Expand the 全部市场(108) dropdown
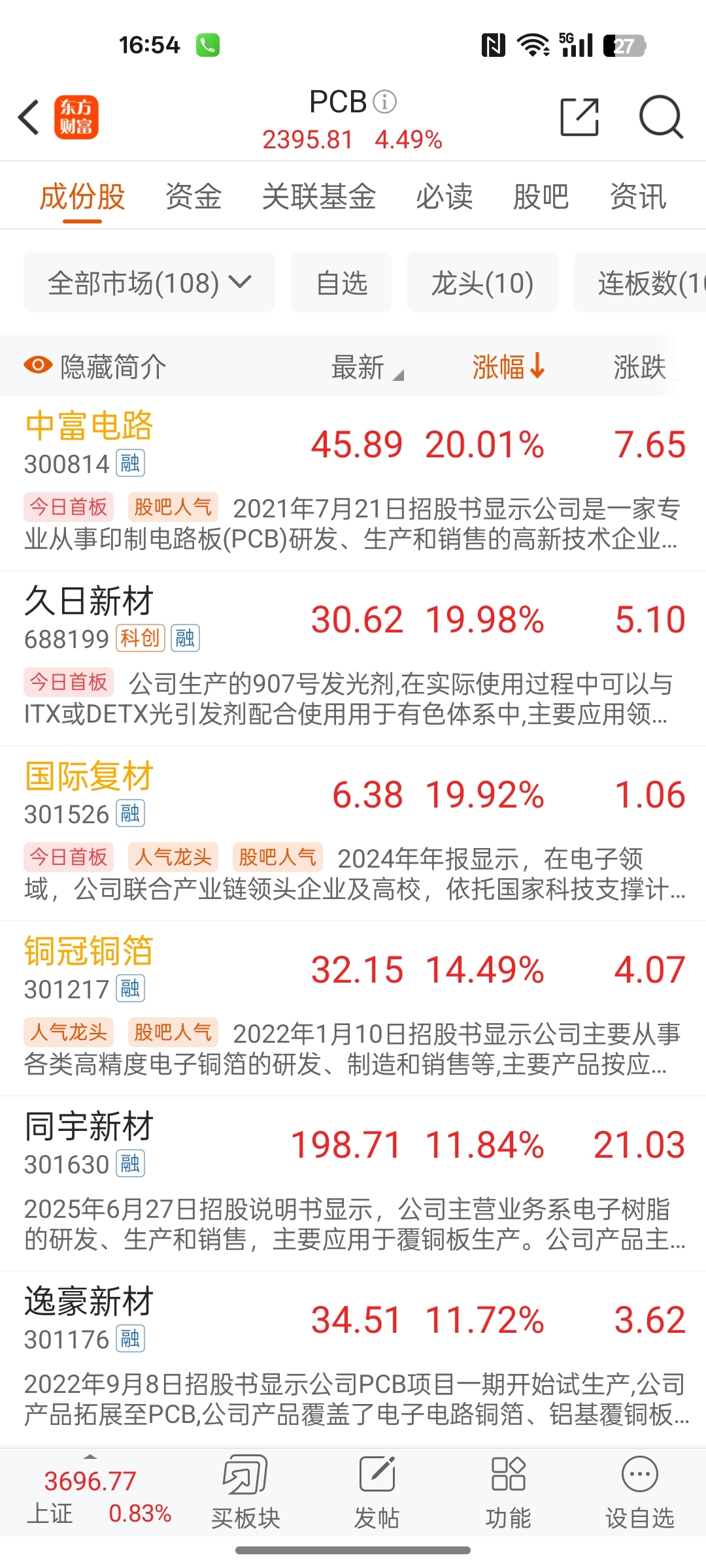The width and height of the screenshot is (706, 1568). point(149,282)
